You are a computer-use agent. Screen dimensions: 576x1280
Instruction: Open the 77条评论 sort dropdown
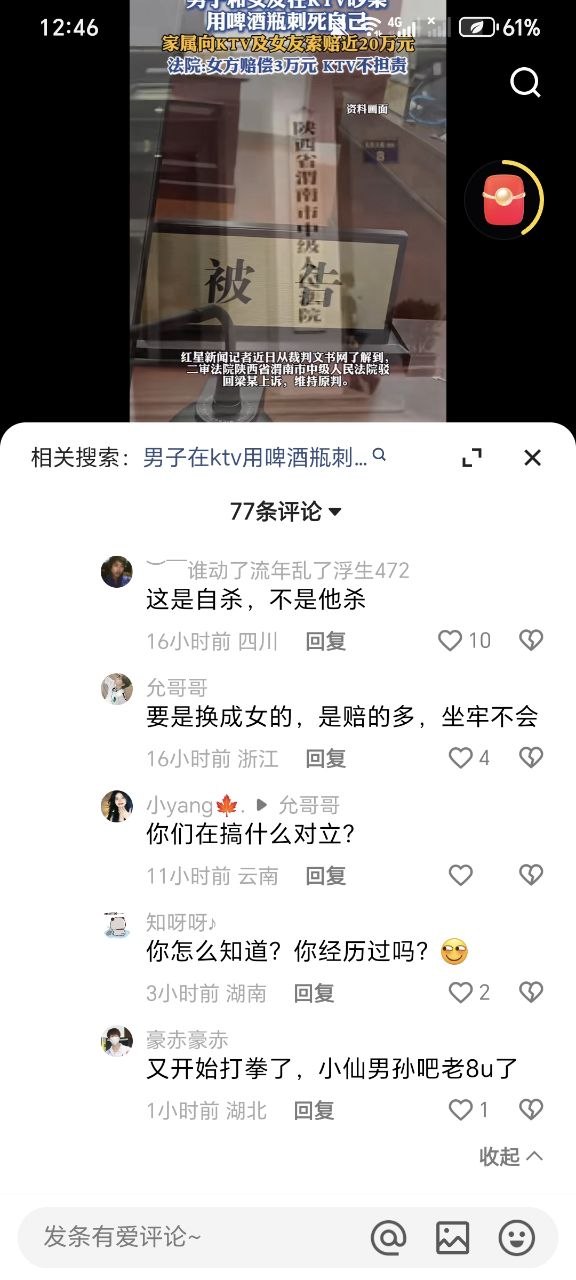click(286, 511)
